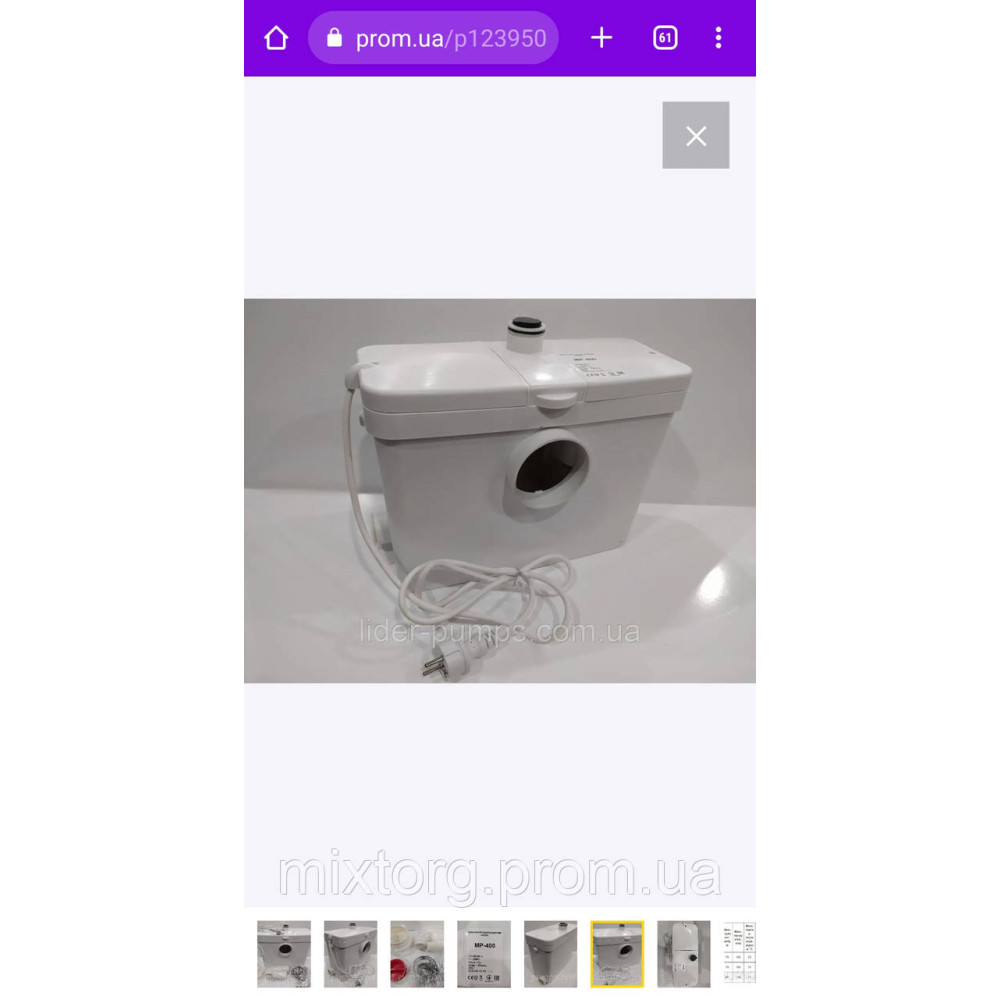Open the main pump photo with cord
The height and width of the screenshot is (1000, 1000).
point(499,490)
